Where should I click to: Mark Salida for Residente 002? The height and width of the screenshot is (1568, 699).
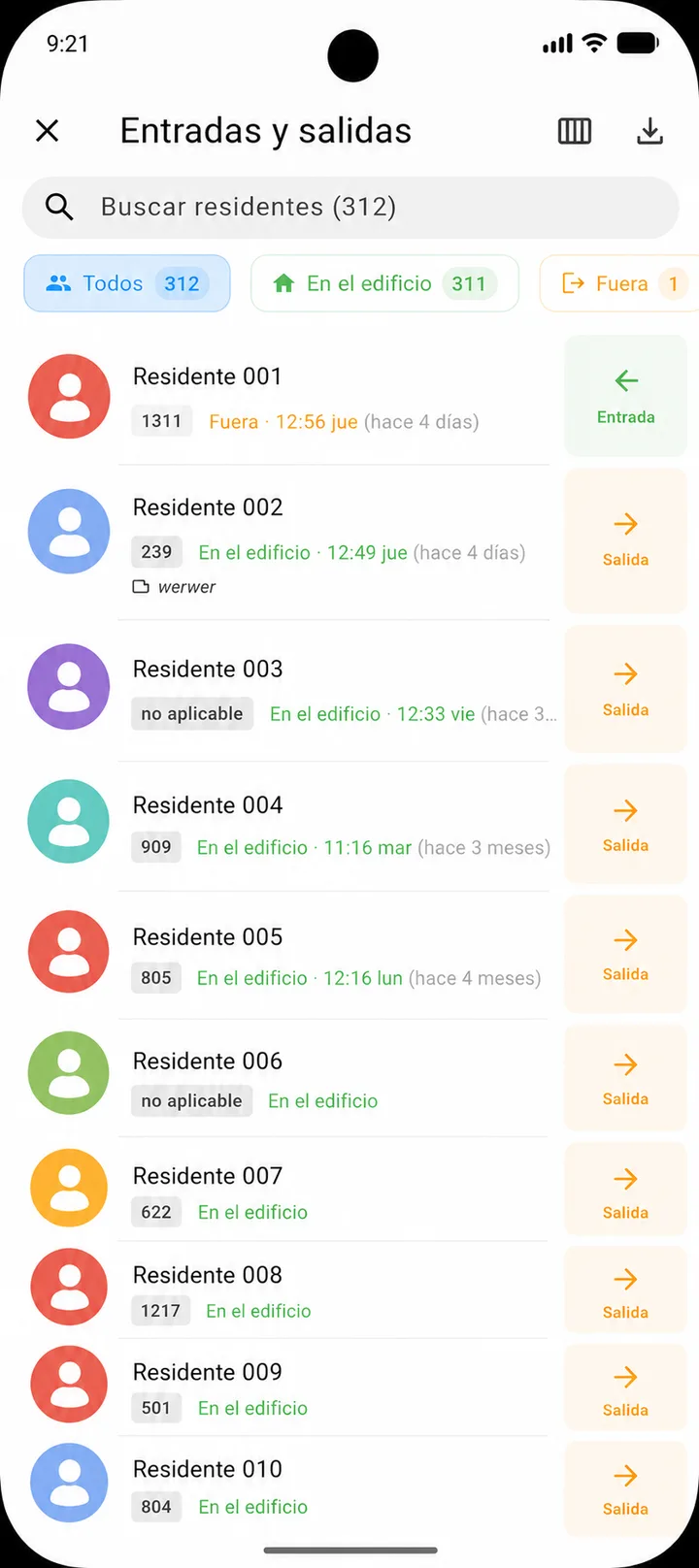(x=626, y=540)
